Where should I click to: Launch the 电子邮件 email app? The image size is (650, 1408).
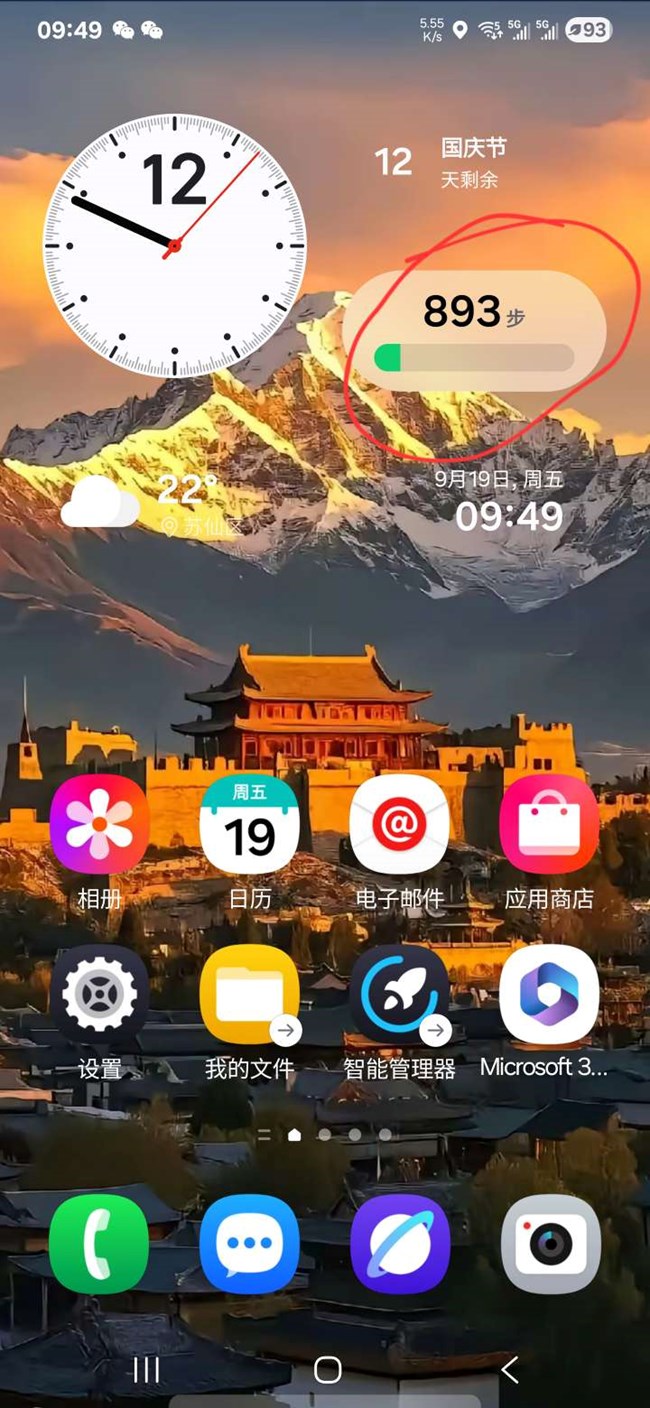pyautogui.click(x=399, y=825)
